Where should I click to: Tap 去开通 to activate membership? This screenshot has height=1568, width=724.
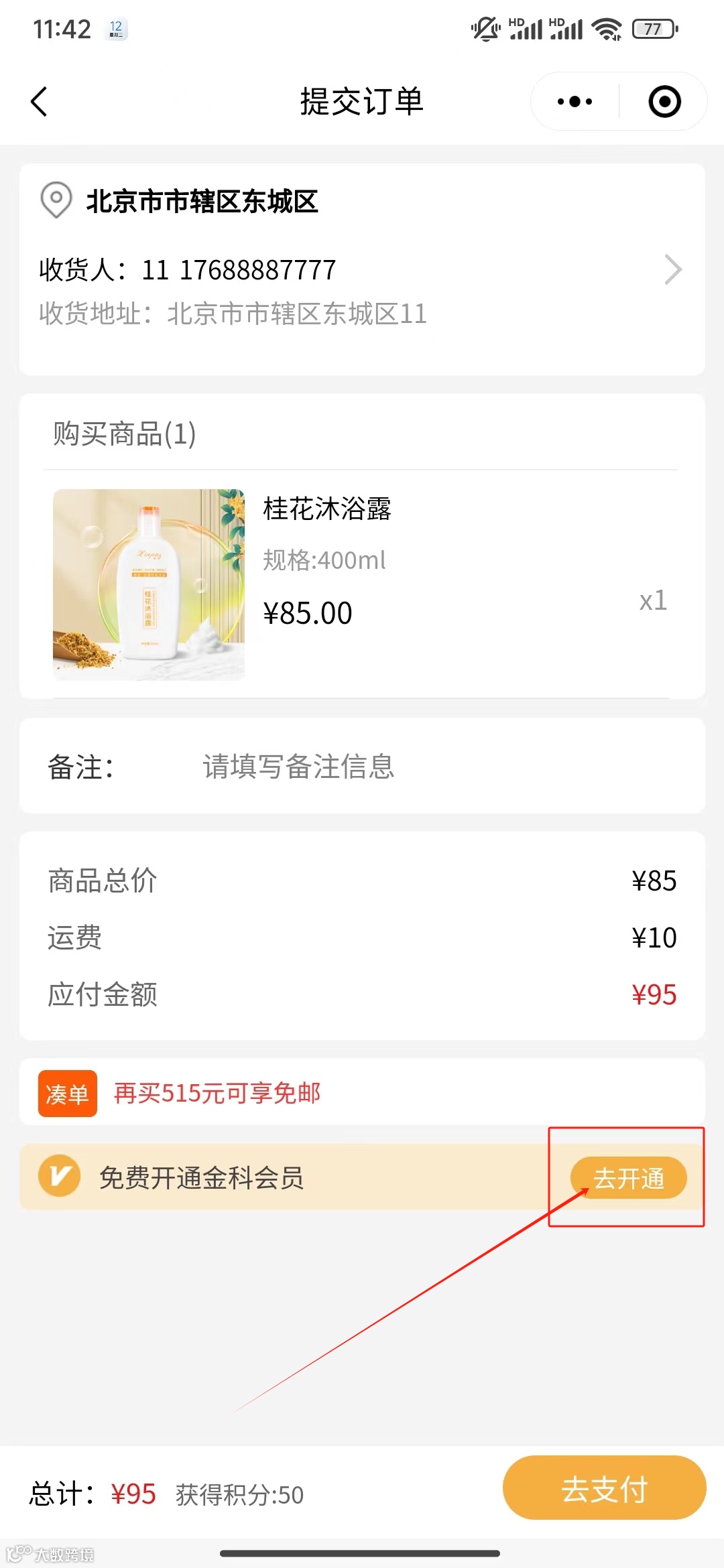(628, 1178)
